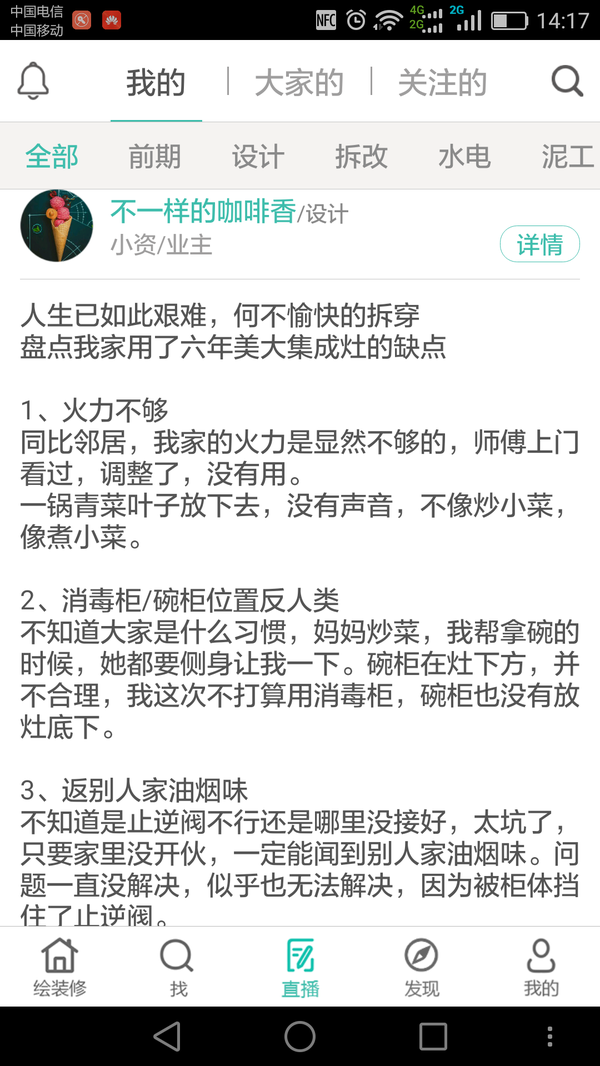Open 不一样的咖啡香 user profile

tap(203, 212)
